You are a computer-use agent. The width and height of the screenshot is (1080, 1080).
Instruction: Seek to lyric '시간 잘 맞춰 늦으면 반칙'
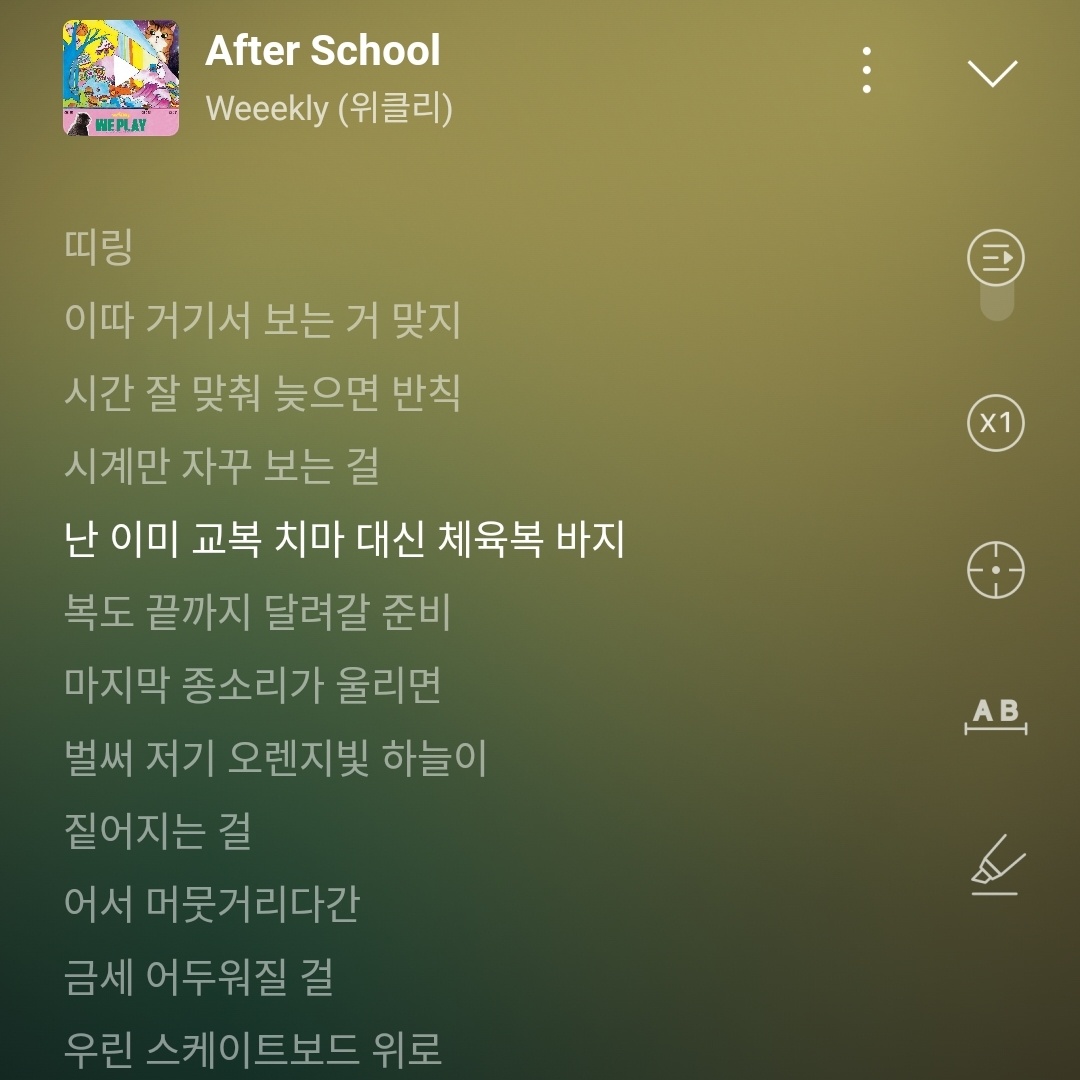(262, 393)
